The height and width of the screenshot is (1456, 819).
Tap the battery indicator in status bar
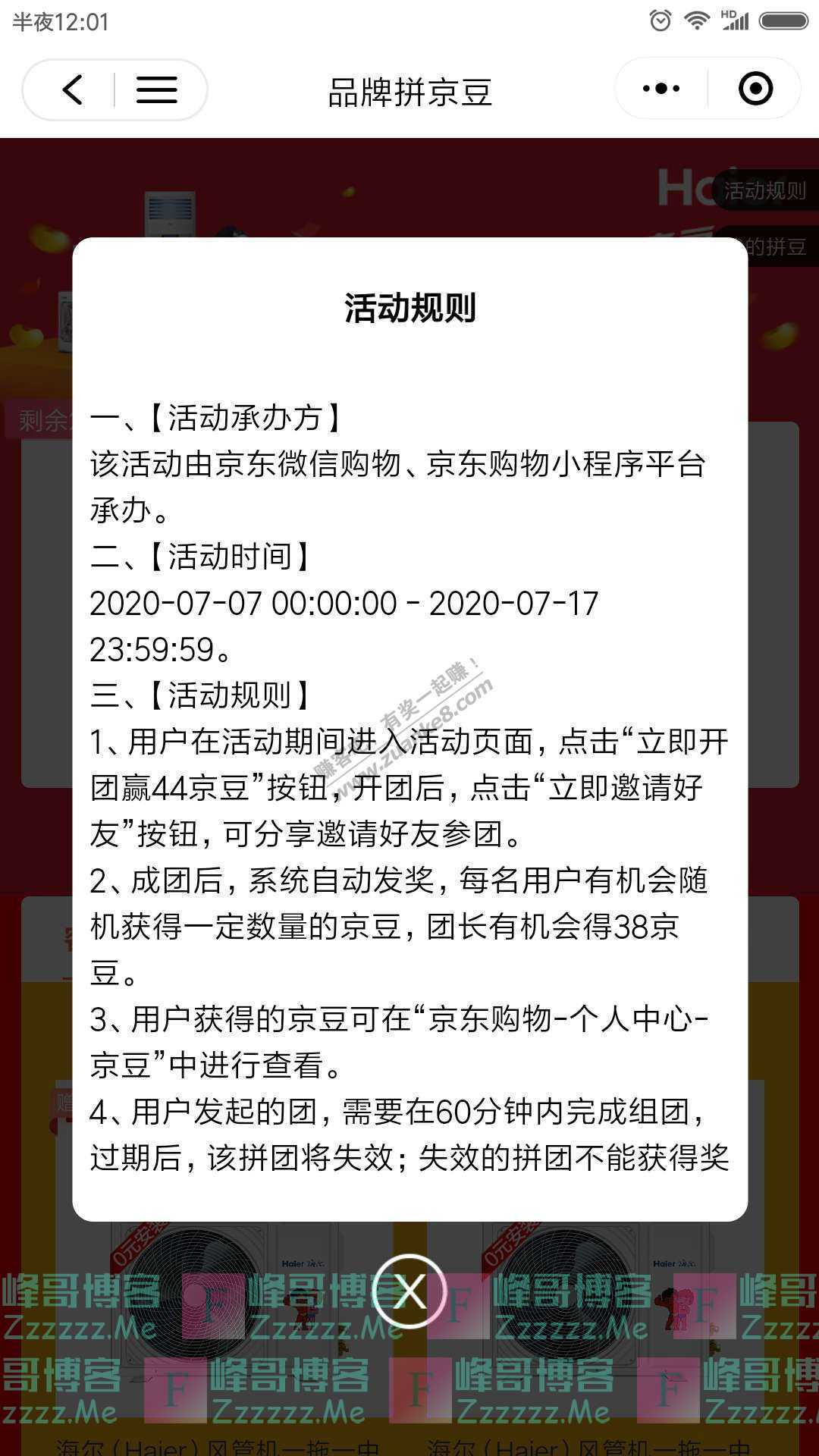pos(781,20)
